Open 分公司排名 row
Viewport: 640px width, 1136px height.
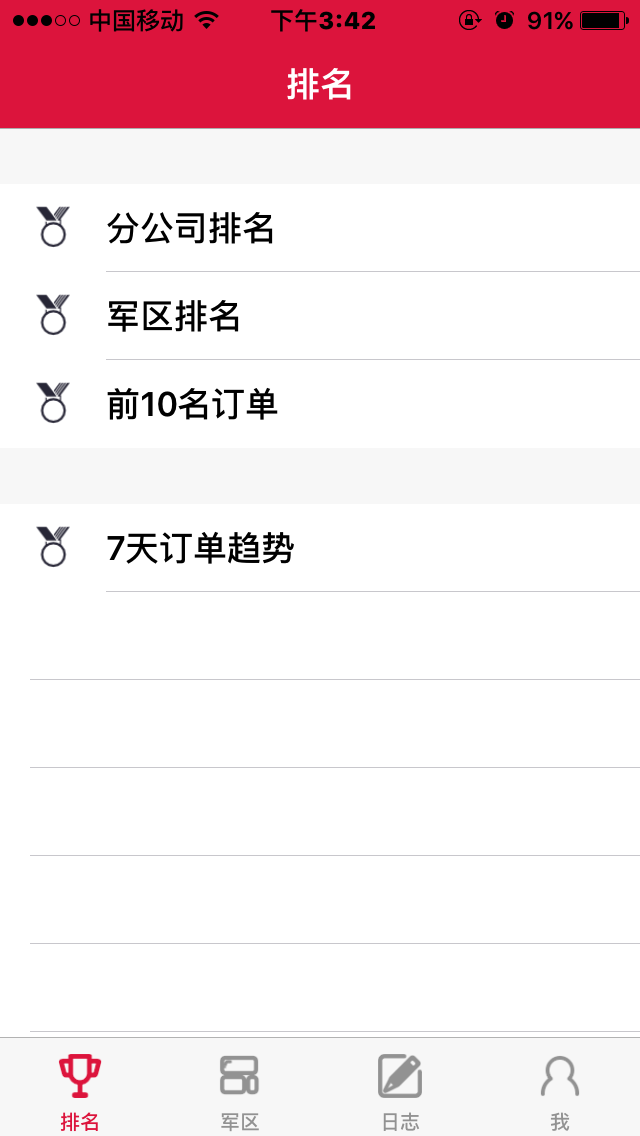(320, 228)
